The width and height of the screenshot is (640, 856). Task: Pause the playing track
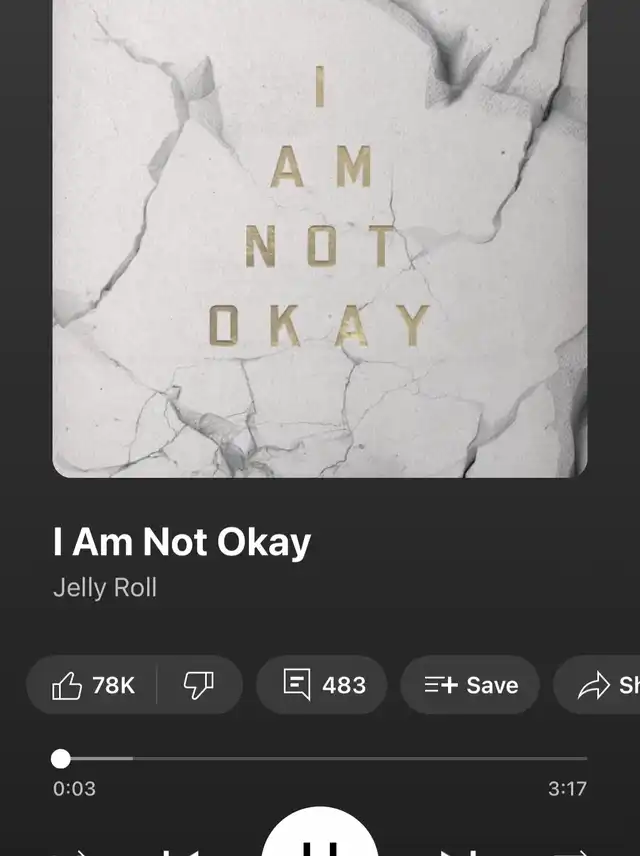pos(320,838)
